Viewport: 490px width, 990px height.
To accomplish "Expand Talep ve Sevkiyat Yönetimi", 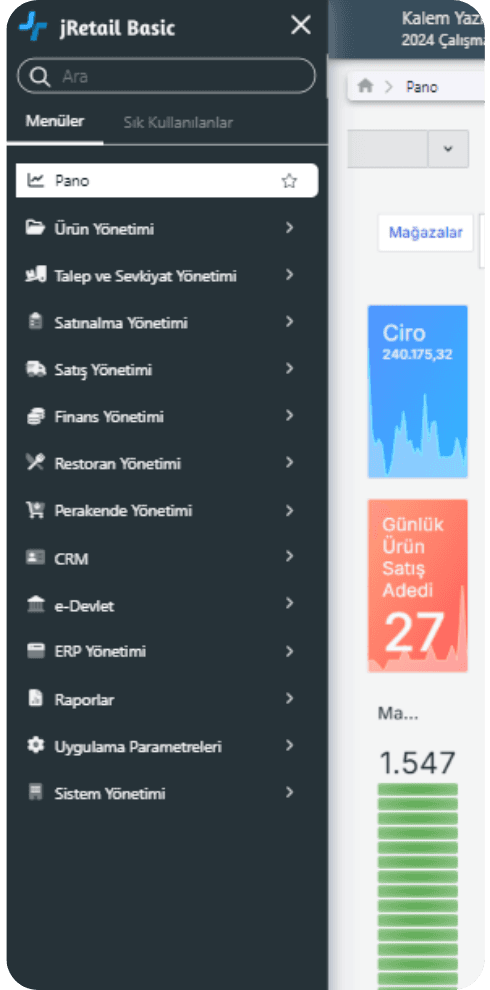I will coord(167,276).
